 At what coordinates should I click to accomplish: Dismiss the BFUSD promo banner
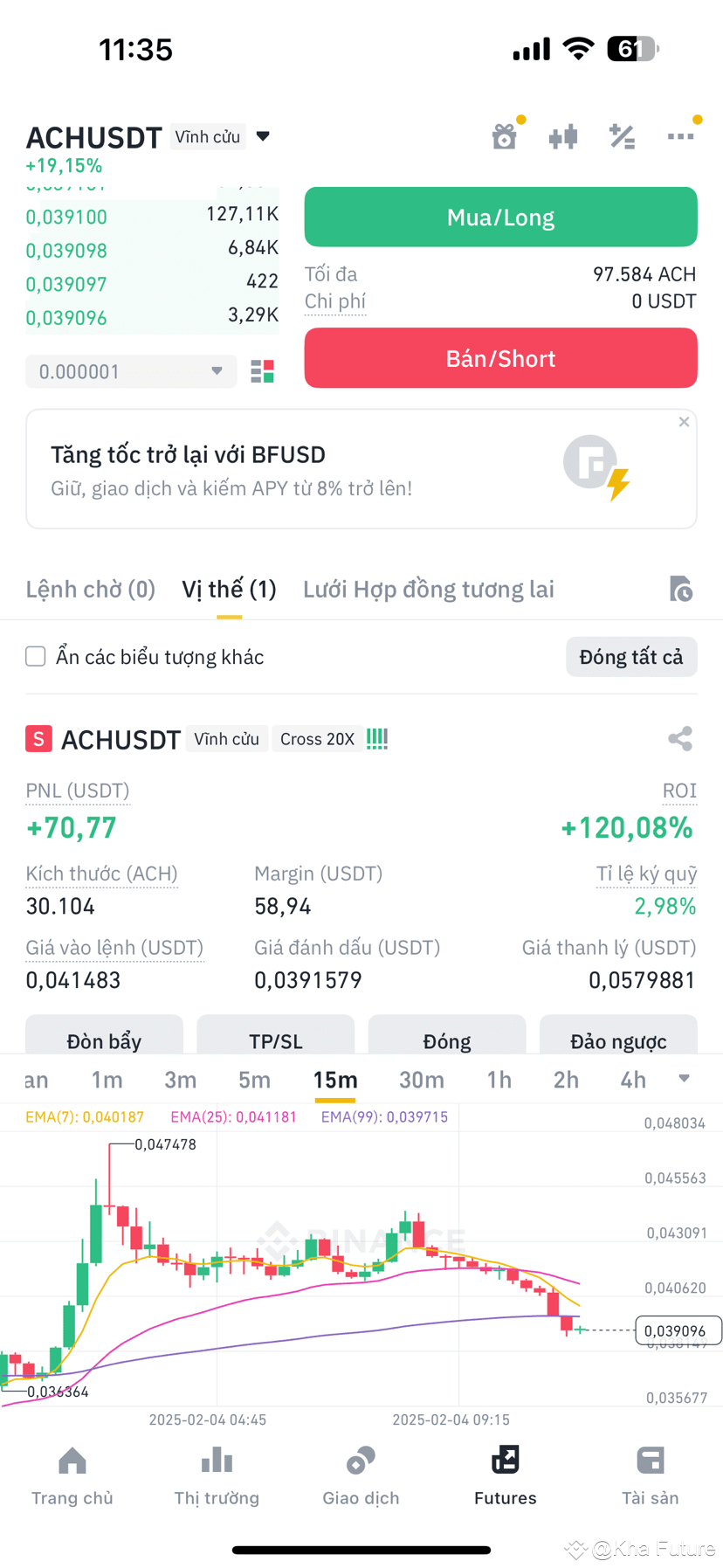pyautogui.click(x=684, y=421)
